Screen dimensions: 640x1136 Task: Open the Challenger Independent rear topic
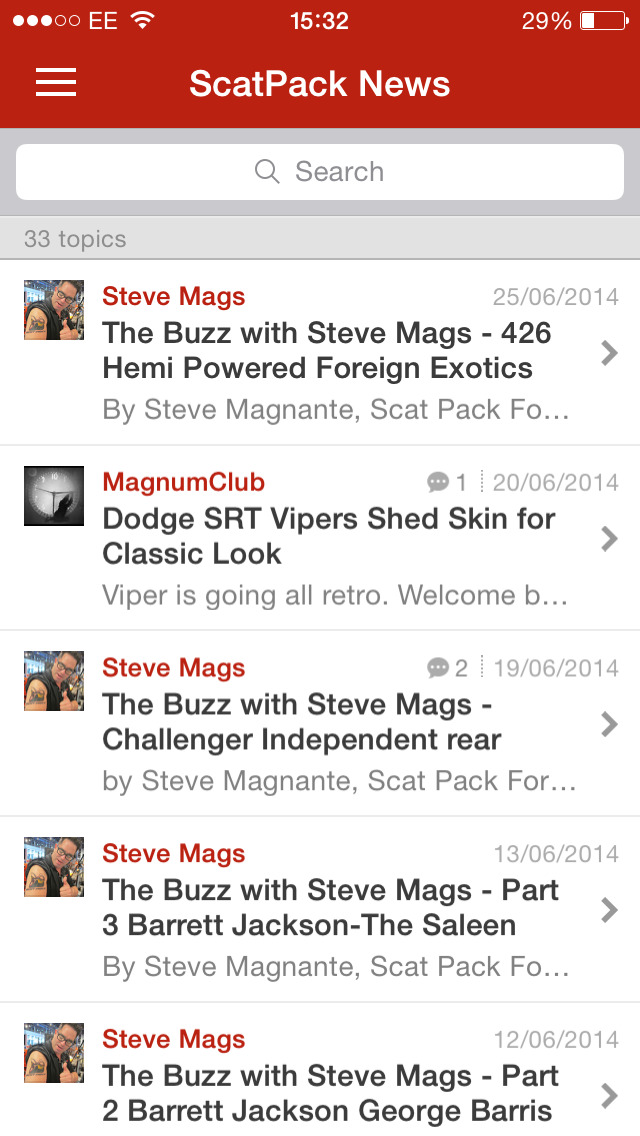point(320,723)
